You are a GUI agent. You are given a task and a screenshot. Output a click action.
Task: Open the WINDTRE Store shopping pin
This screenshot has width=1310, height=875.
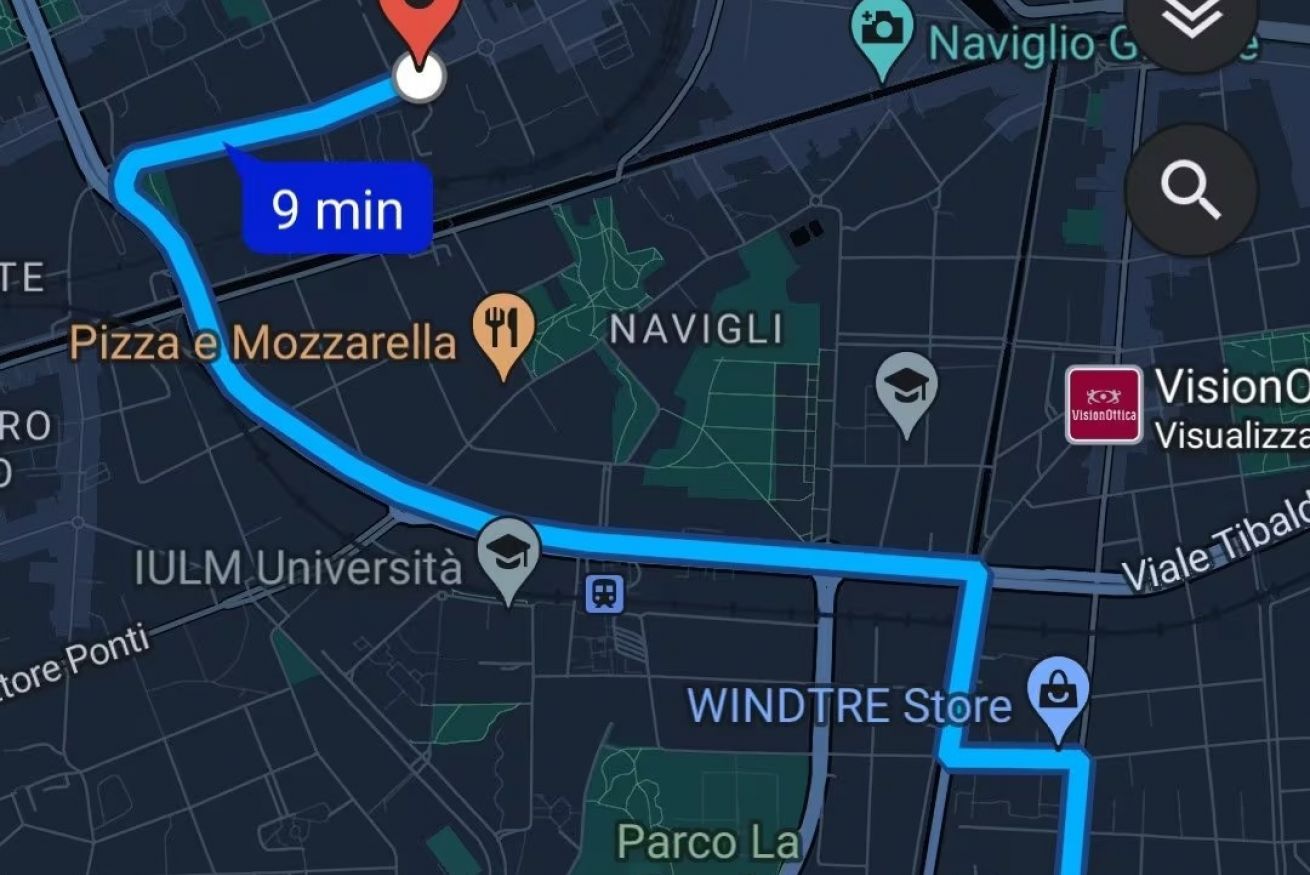coord(1059,693)
